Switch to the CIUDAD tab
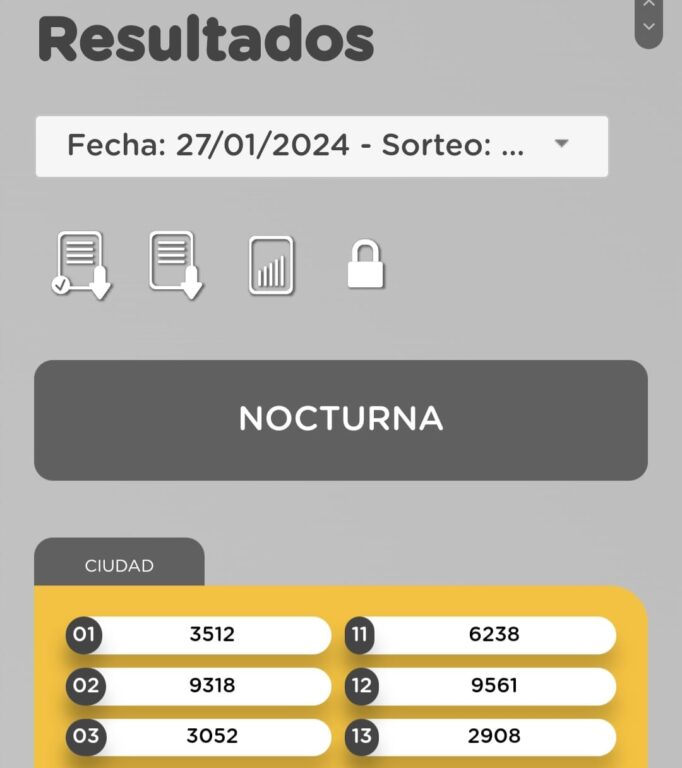 tap(119, 566)
